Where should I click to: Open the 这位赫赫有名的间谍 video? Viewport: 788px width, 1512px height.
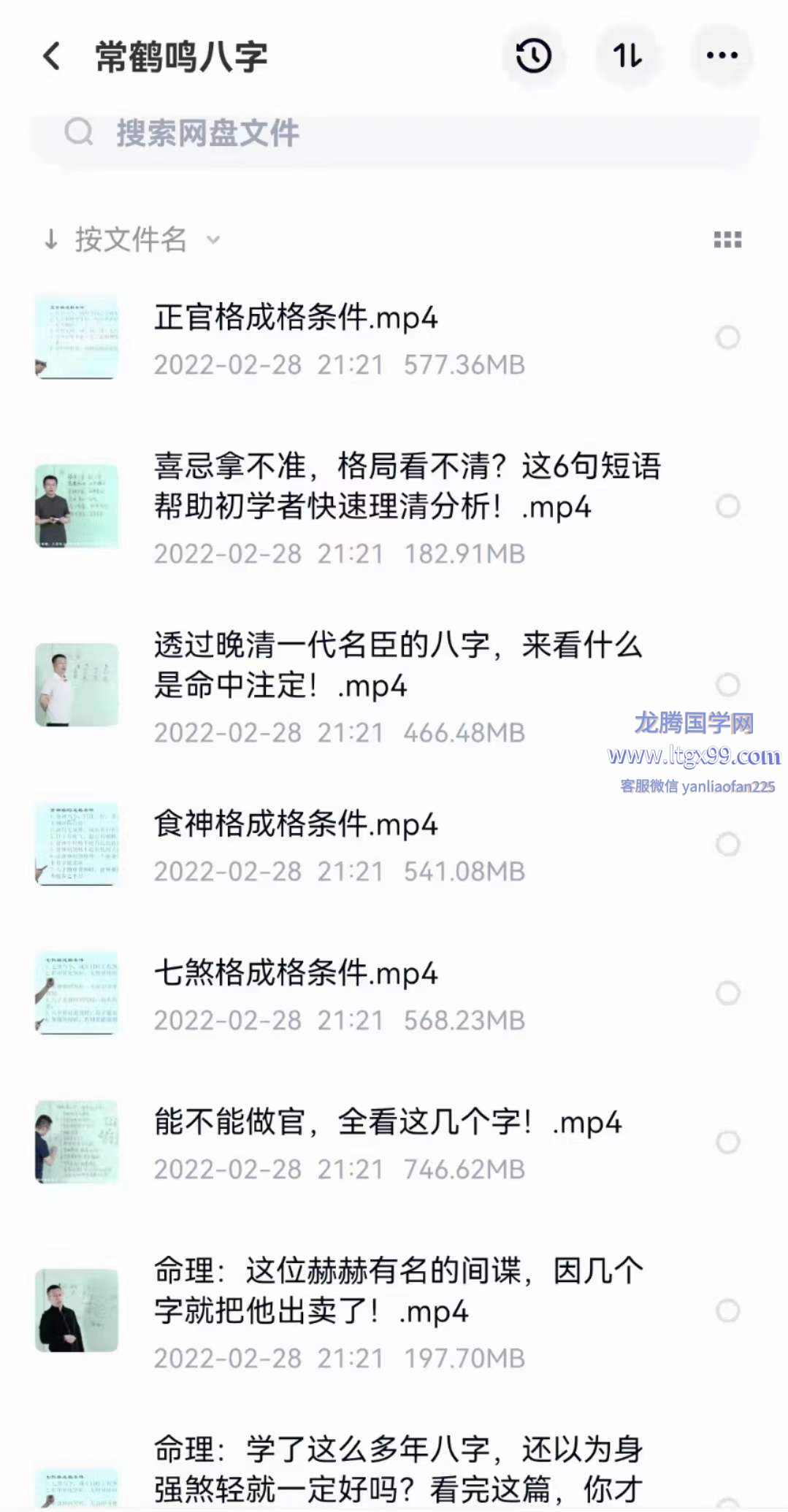[398, 1291]
